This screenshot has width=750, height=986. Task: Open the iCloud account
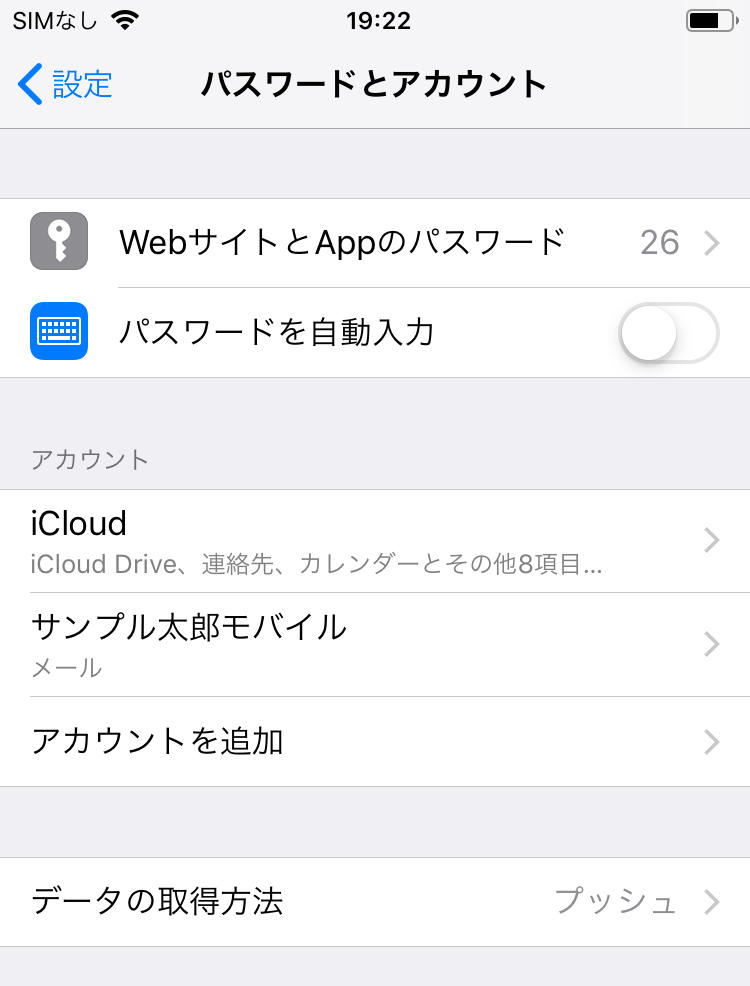point(375,540)
